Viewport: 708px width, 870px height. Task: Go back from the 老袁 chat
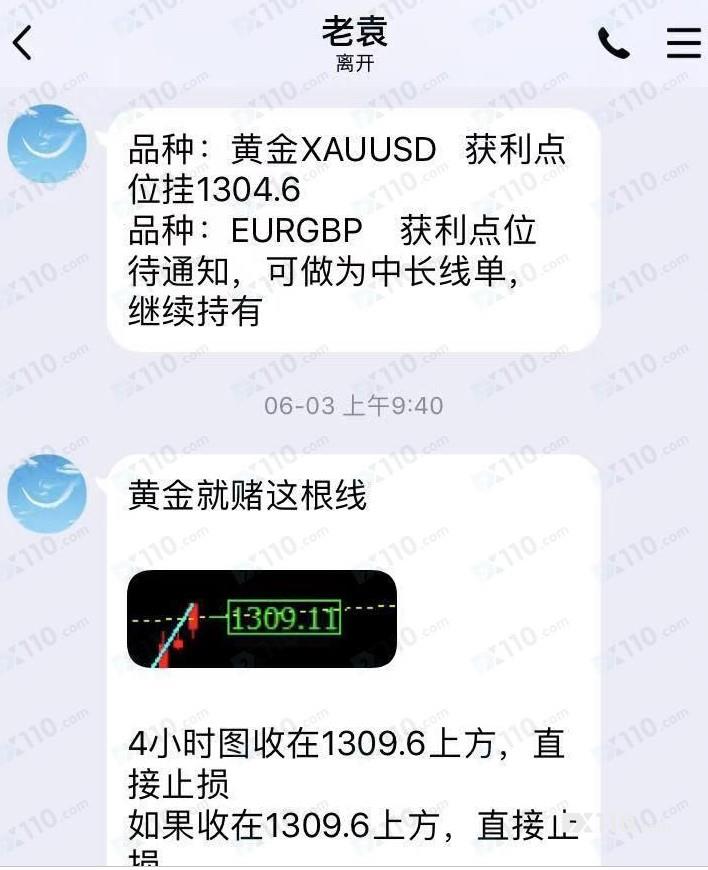(x=22, y=42)
